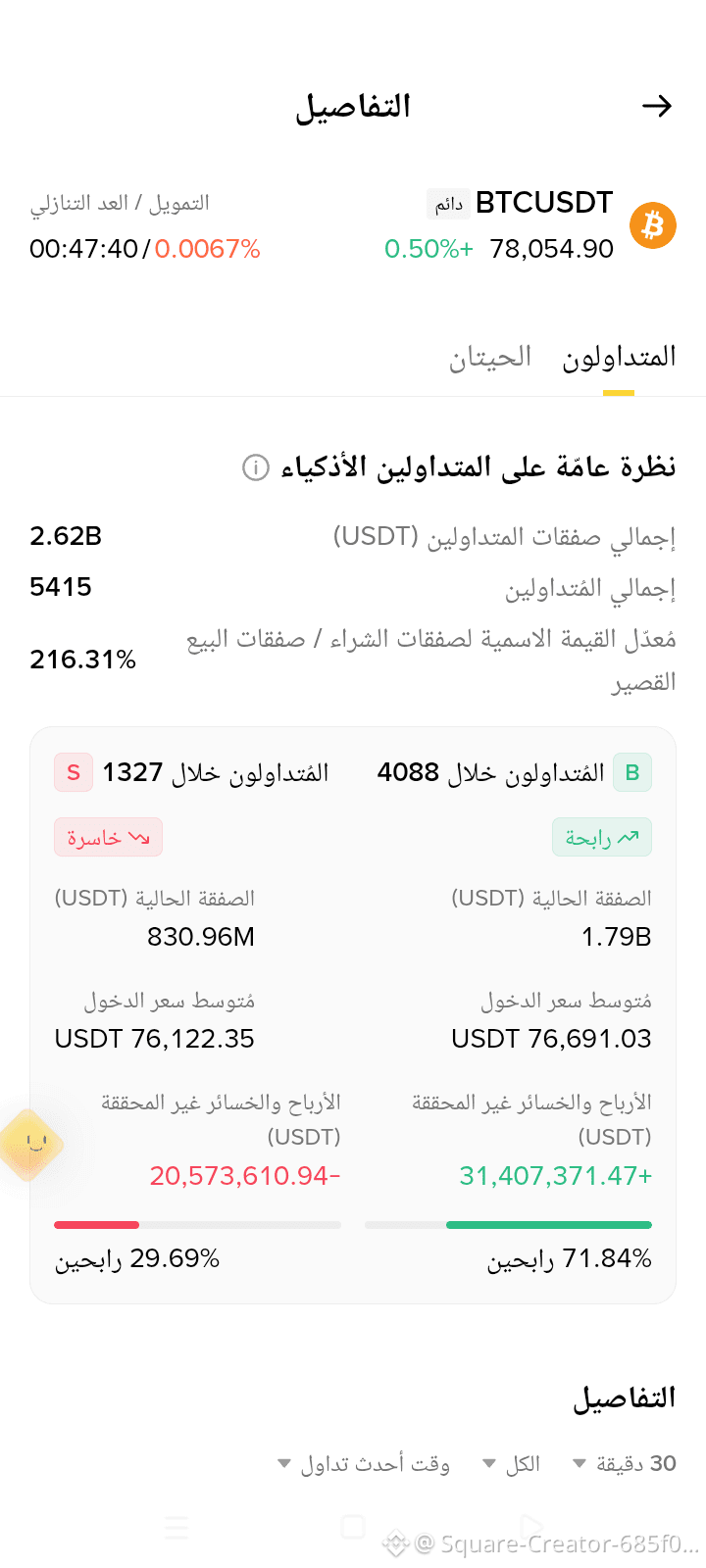
Task: Select the المتداولون tab
Action: click(x=619, y=358)
